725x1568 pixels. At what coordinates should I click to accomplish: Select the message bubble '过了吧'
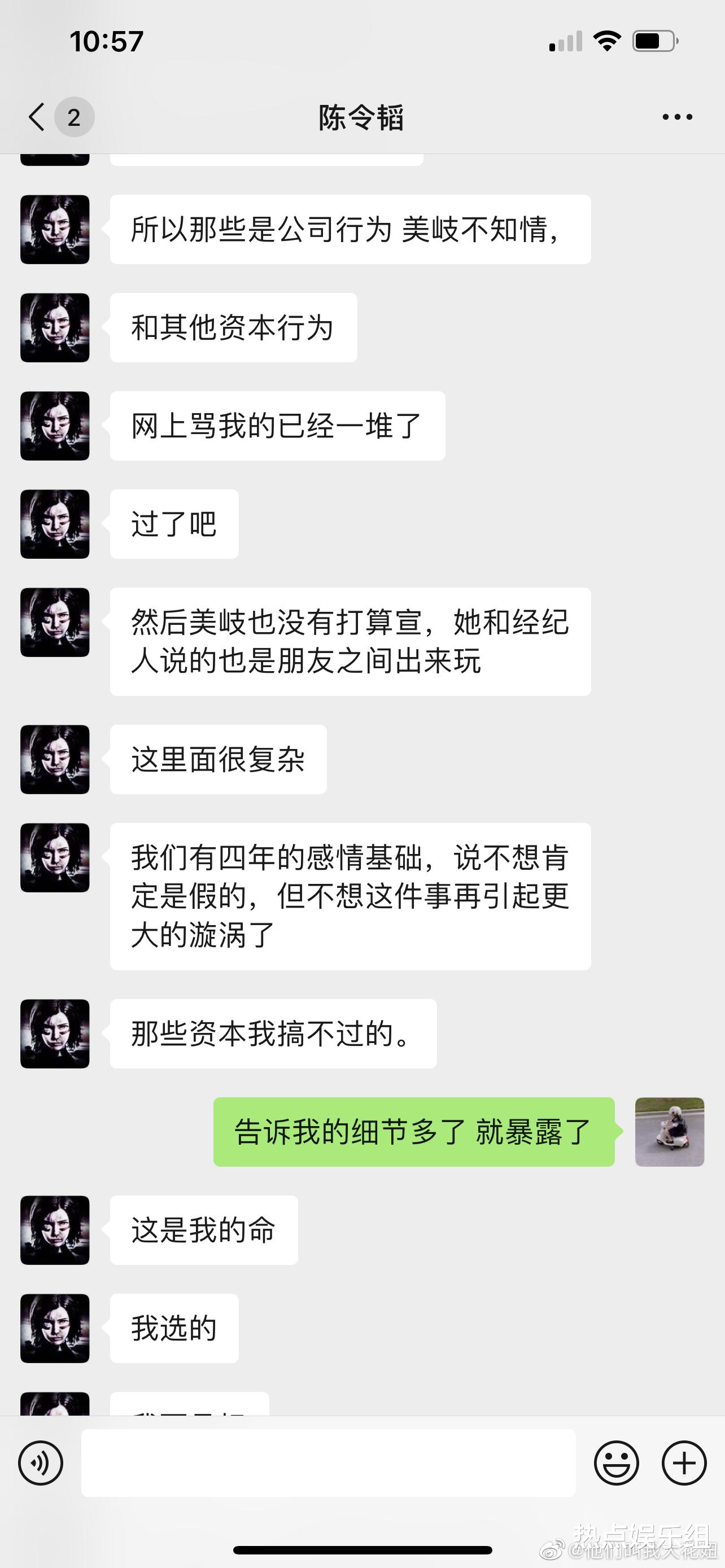pos(172,523)
